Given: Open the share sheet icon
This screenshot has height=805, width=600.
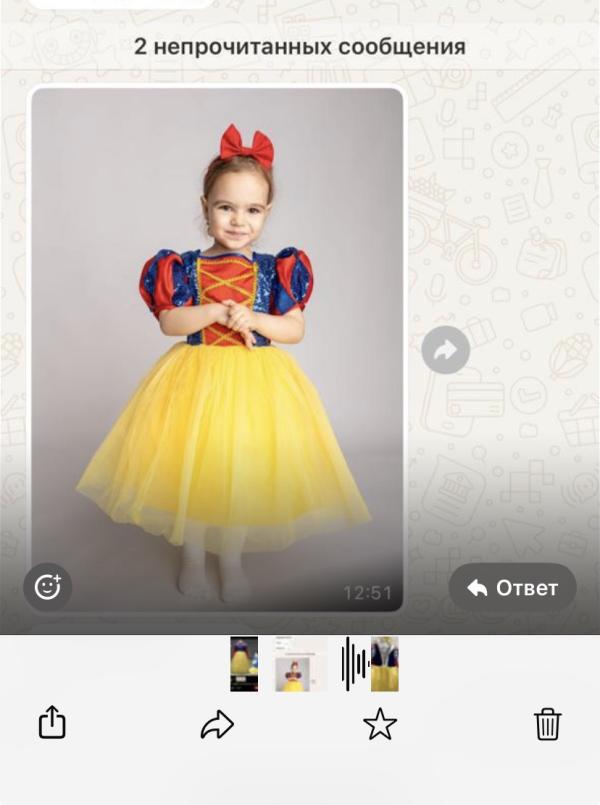Looking at the screenshot, I should [52, 722].
